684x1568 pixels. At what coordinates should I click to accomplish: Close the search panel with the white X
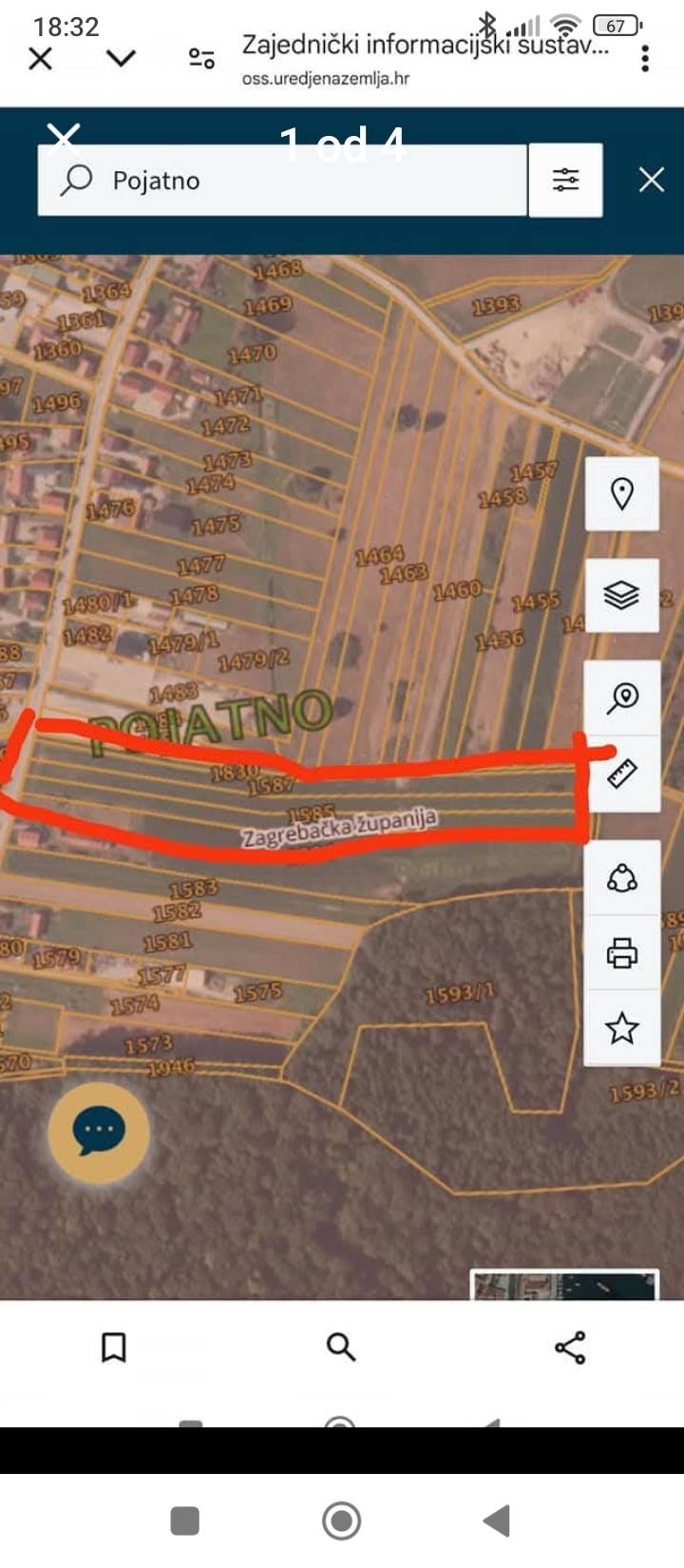click(651, 180)
